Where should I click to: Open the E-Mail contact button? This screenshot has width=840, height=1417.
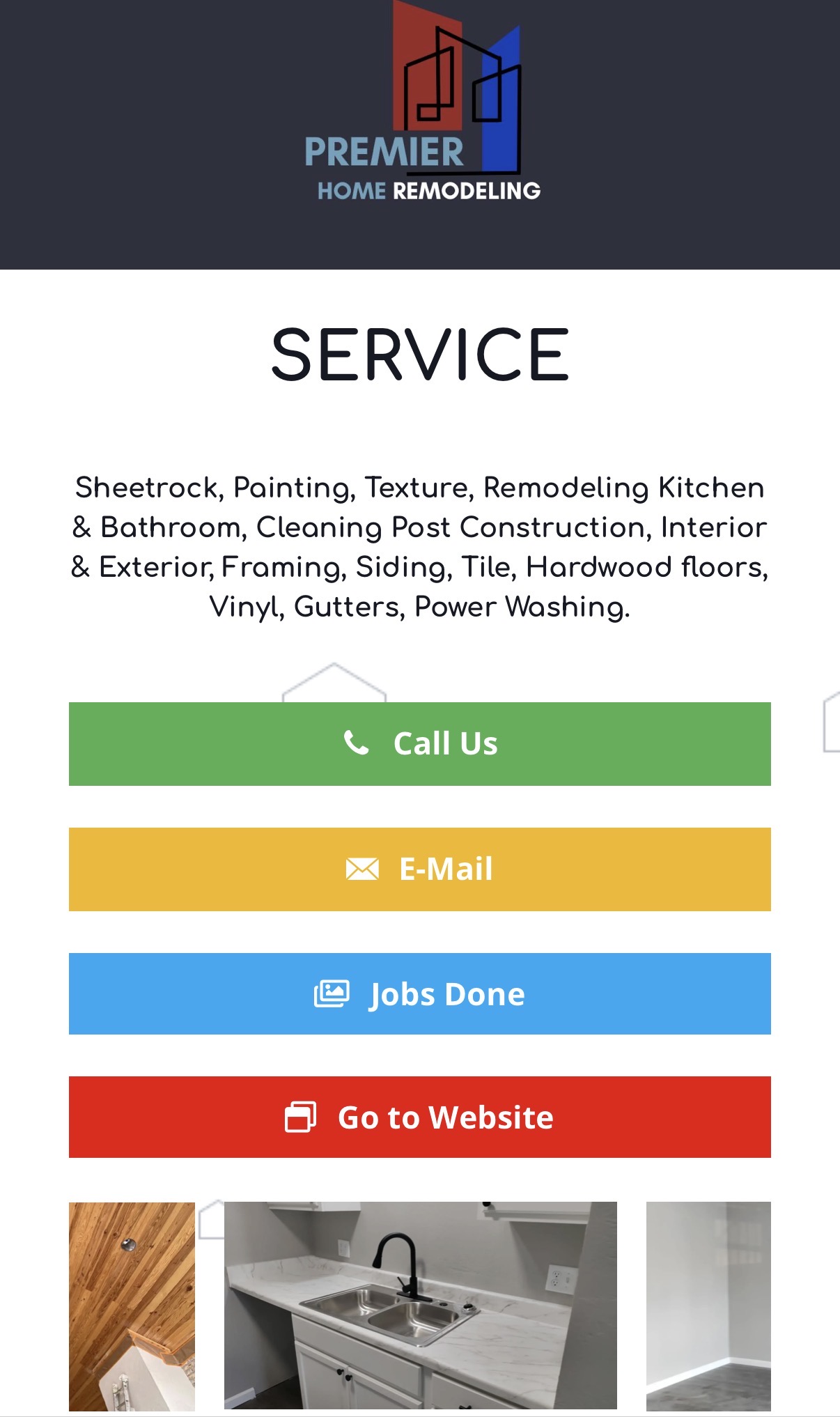420,869
